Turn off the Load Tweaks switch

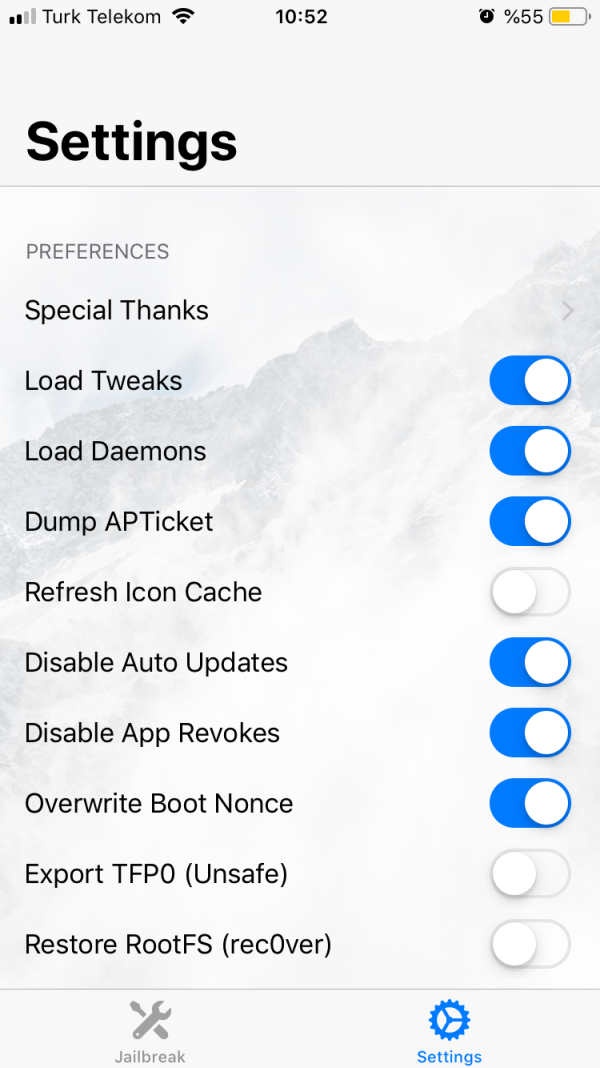coord(529,381)
